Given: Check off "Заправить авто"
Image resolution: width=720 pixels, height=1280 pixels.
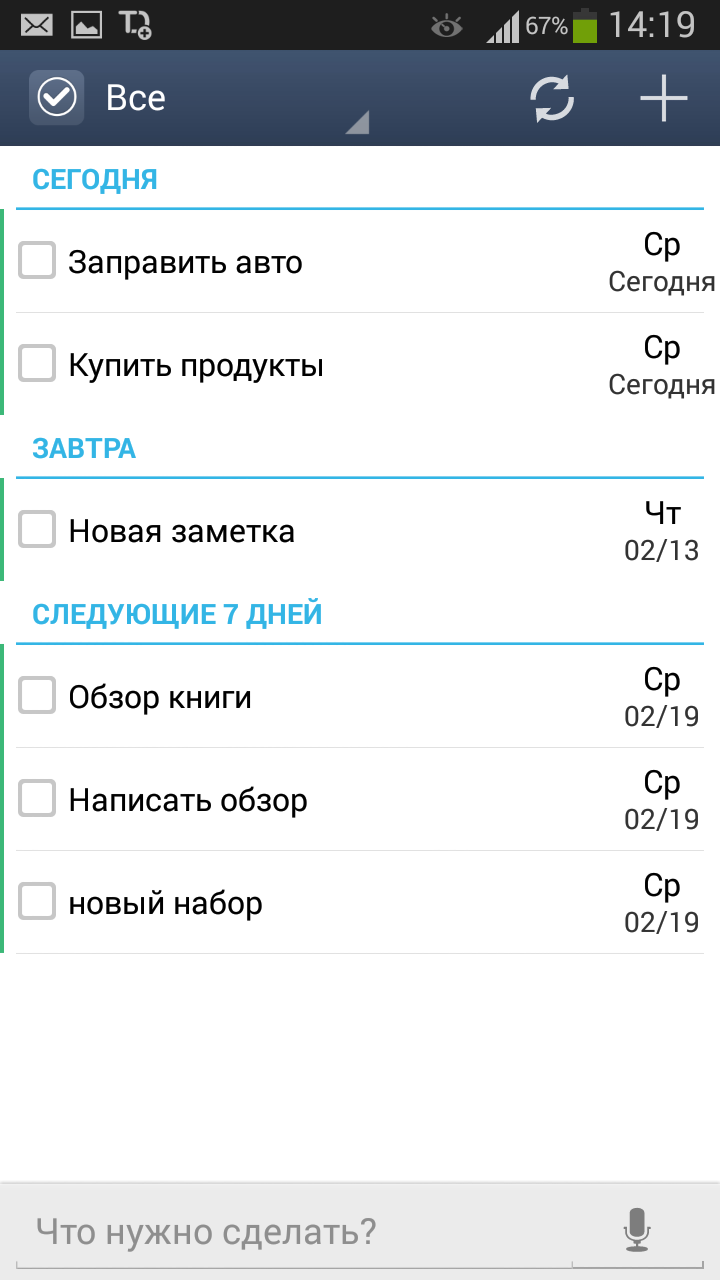Looking at the screenshot, I should pyautogui.click(x=38, y=262).
